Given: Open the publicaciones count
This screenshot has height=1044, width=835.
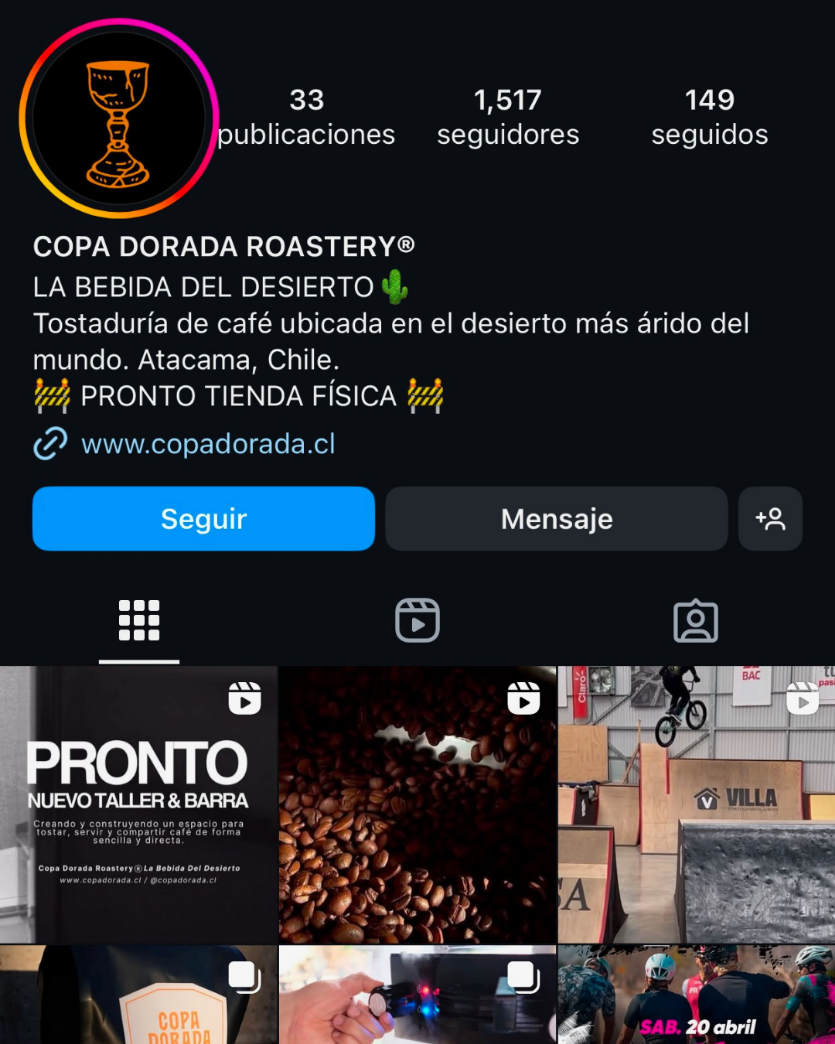Looking at the screenshot, I should click(x=306, y=117).
